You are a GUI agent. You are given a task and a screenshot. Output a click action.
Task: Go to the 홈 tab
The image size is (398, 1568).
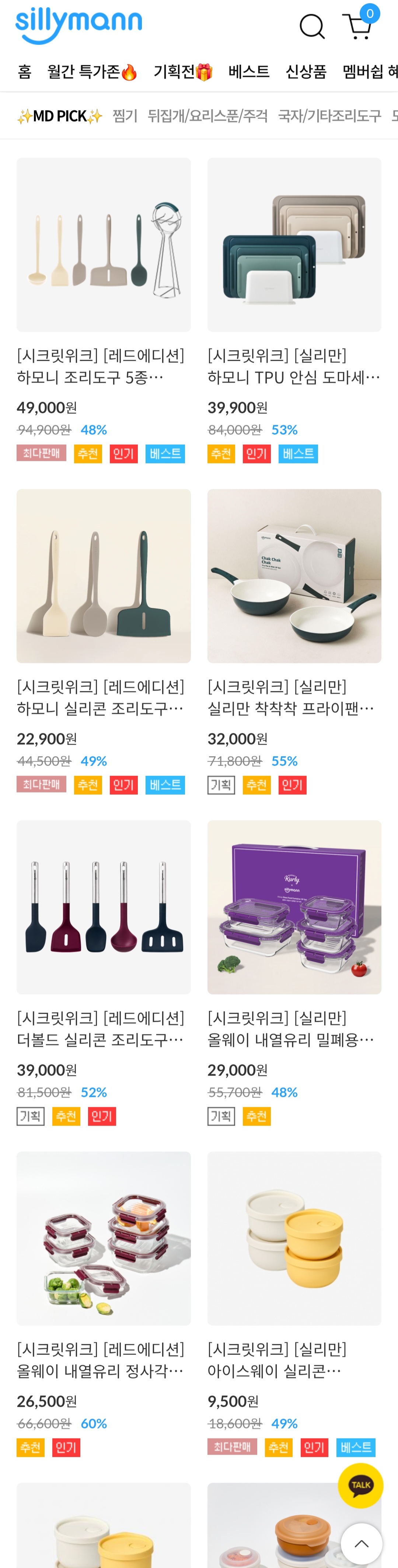coord(24,72)
